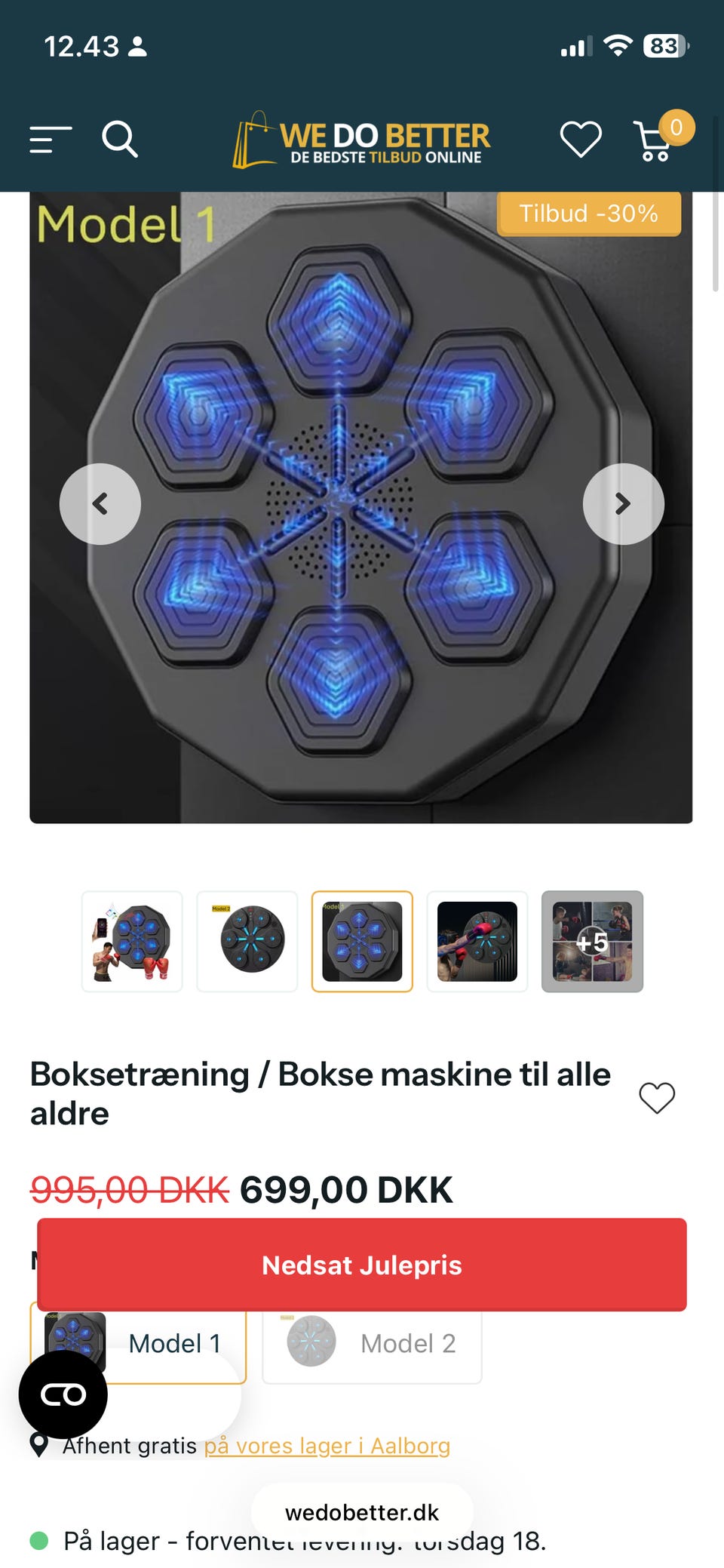Click the Tilbud -30% badge

tap(589, 214)
